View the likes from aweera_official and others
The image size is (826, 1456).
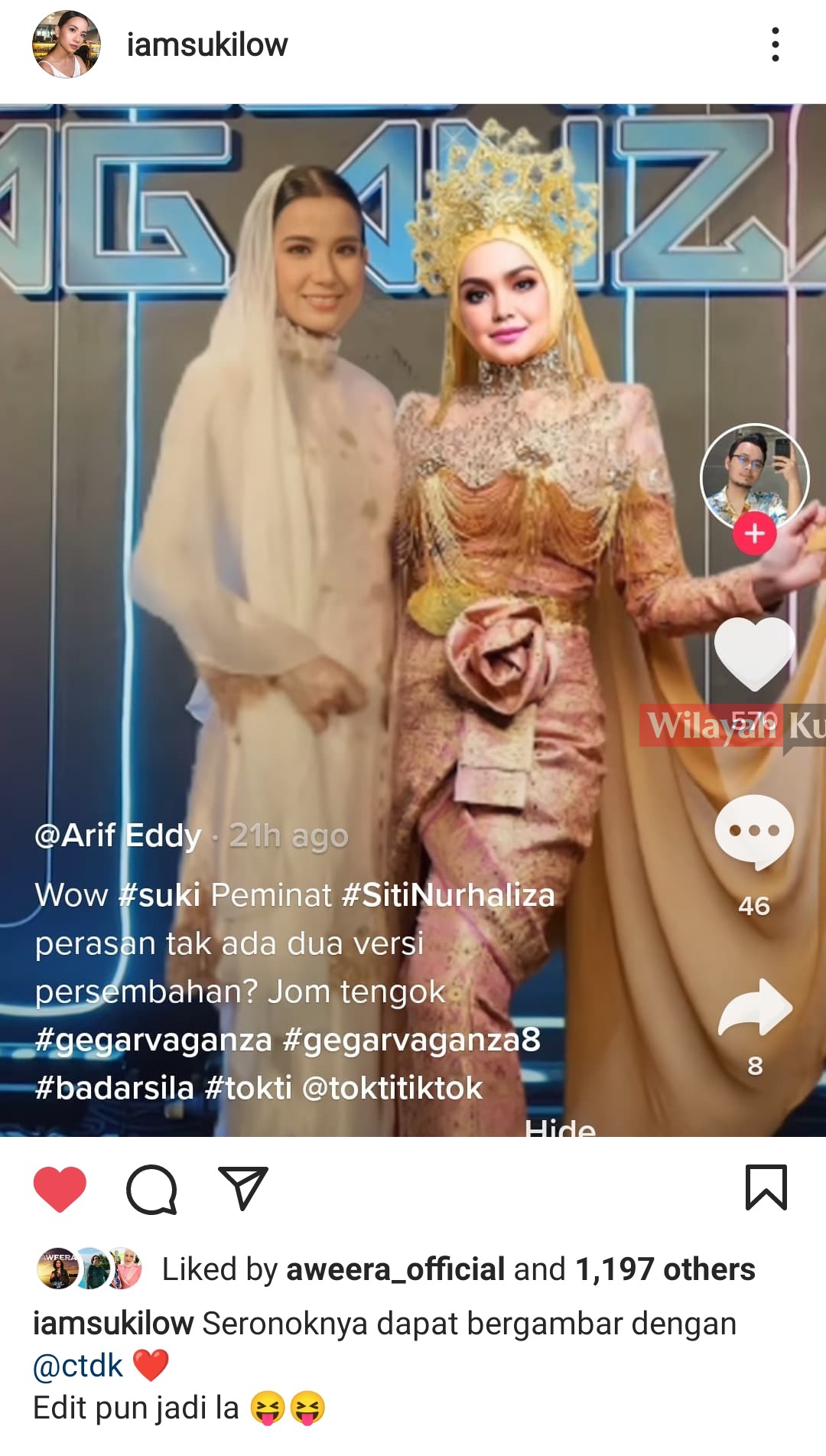click(x=458, y=1269)
